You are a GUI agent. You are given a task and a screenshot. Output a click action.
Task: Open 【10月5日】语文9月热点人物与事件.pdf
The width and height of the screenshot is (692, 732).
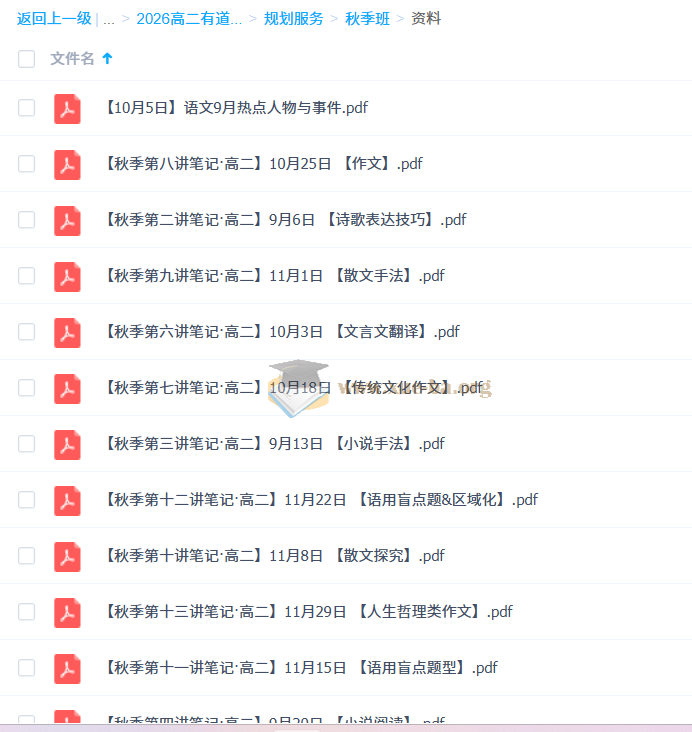pyautogui.click(x=236, y=108)
